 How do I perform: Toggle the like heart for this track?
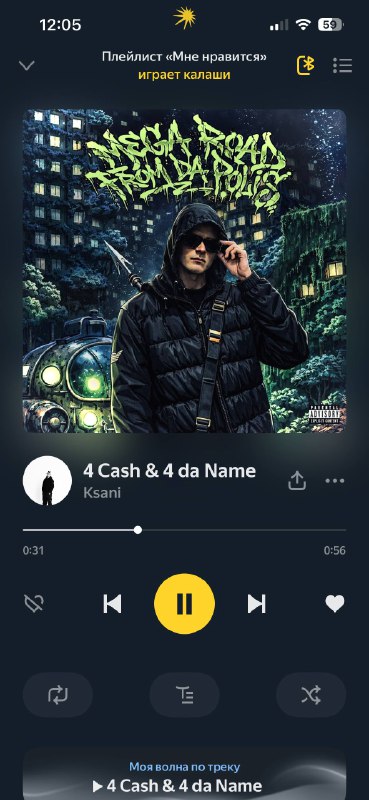pyautogui.click(x=335, y=604)
